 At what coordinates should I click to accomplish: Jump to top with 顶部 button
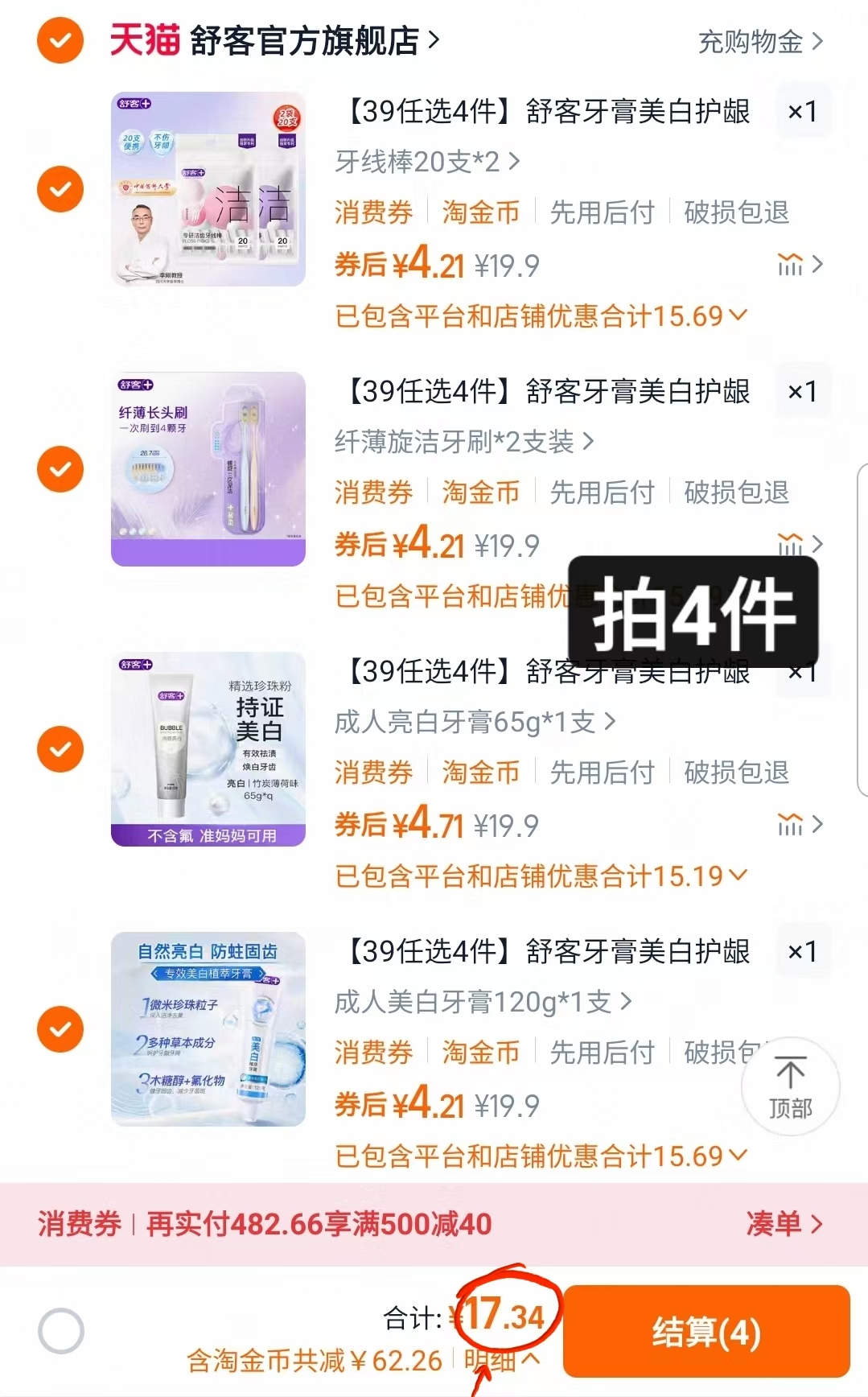tap(790, 1086)
